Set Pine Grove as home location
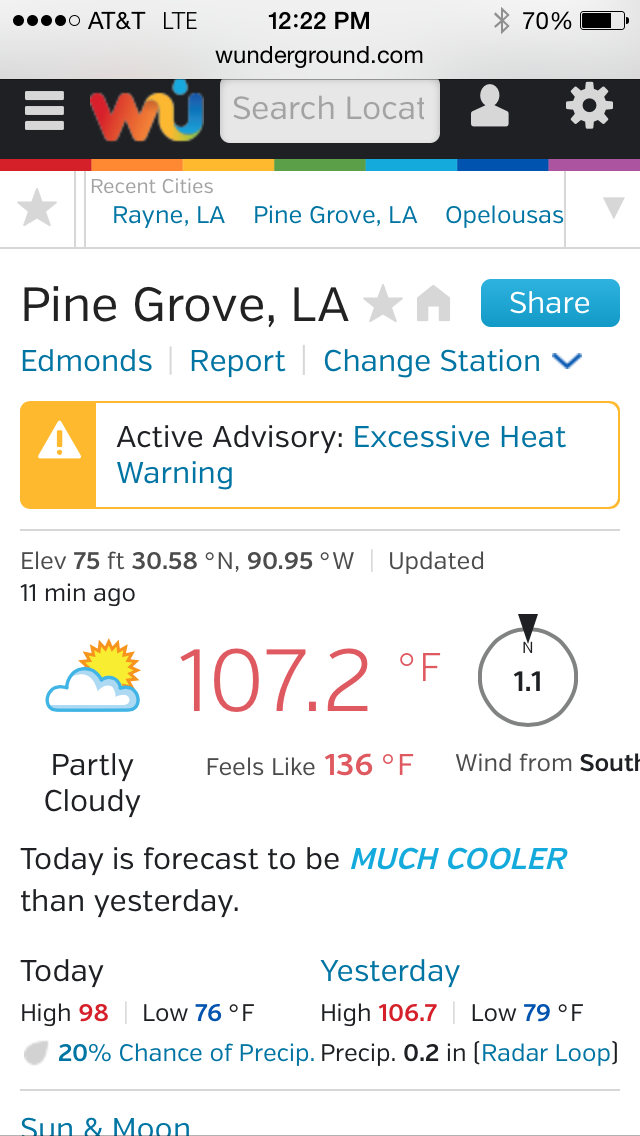 [433, 304]
